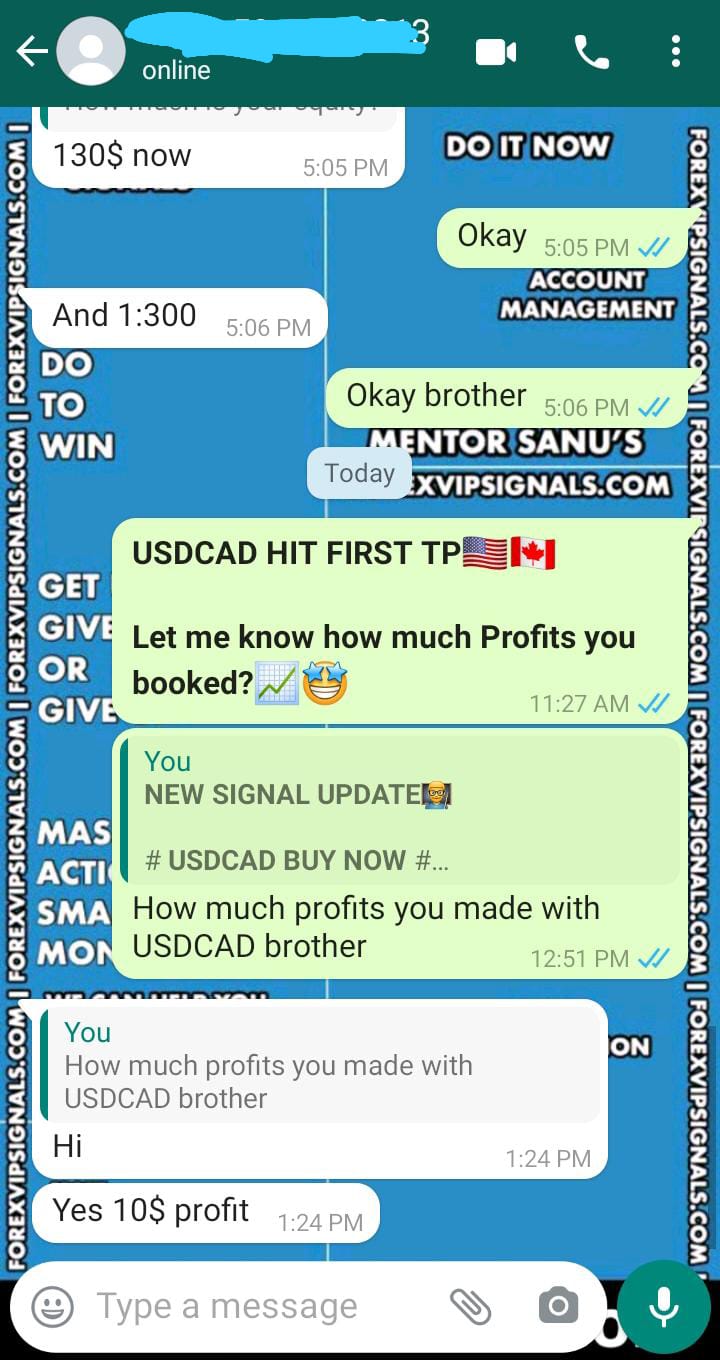
Task: Start a voice call
Action: 591,52
